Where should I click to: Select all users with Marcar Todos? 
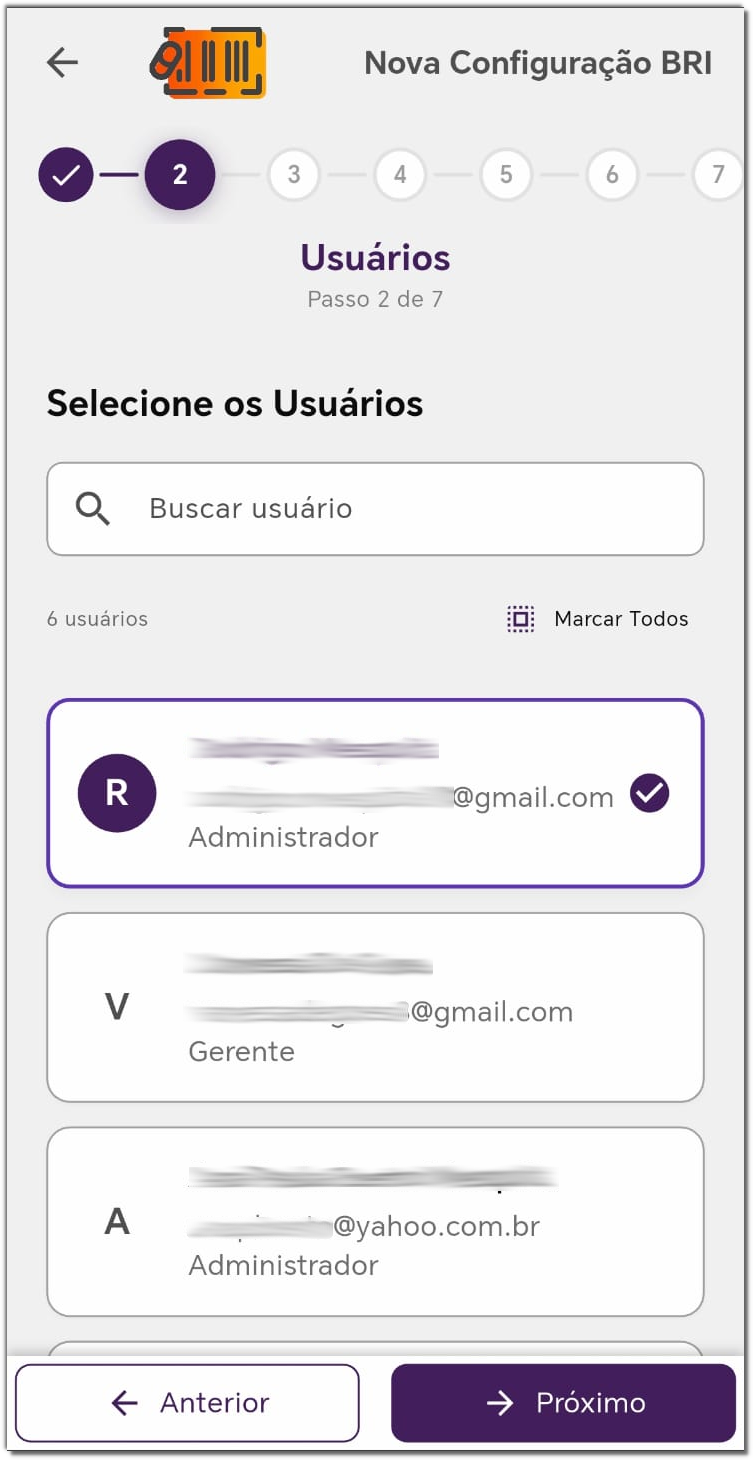click(598, 619)
